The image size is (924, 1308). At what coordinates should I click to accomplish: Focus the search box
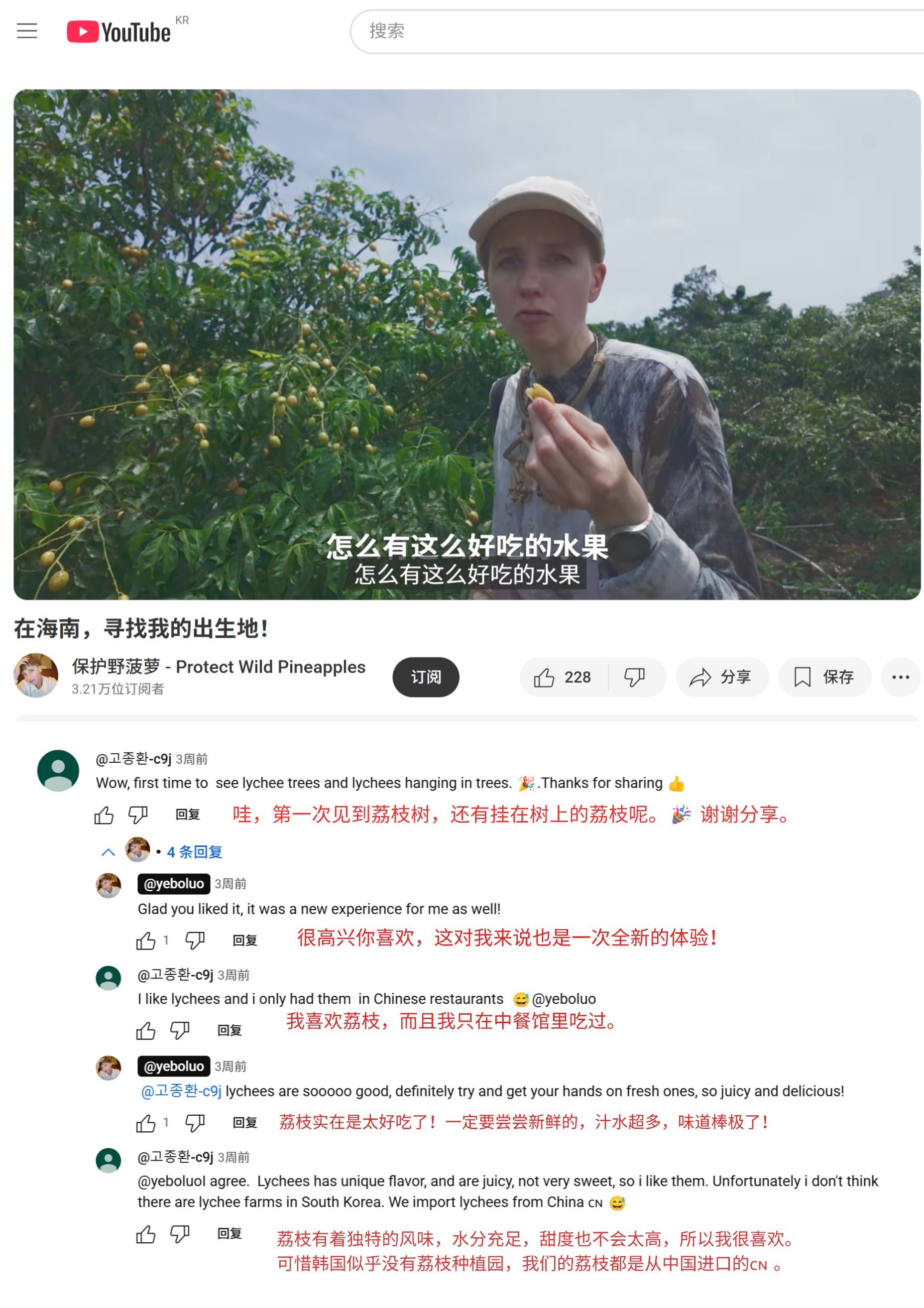pos(627,31)
